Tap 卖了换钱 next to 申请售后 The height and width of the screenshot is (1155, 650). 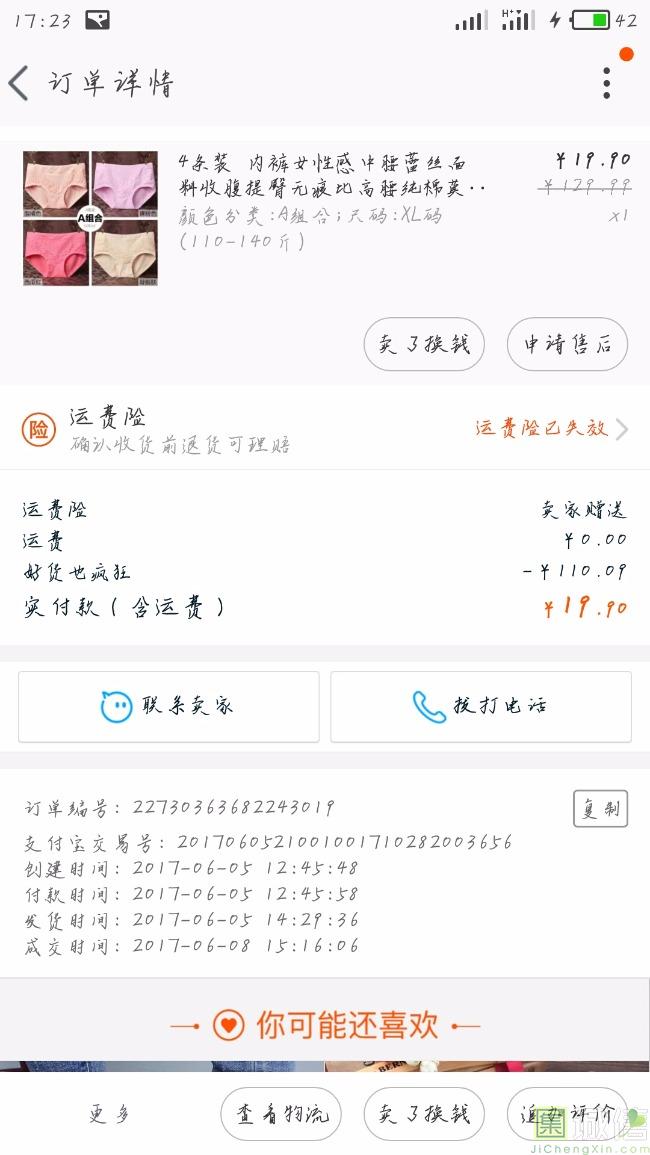pos(424,345)
